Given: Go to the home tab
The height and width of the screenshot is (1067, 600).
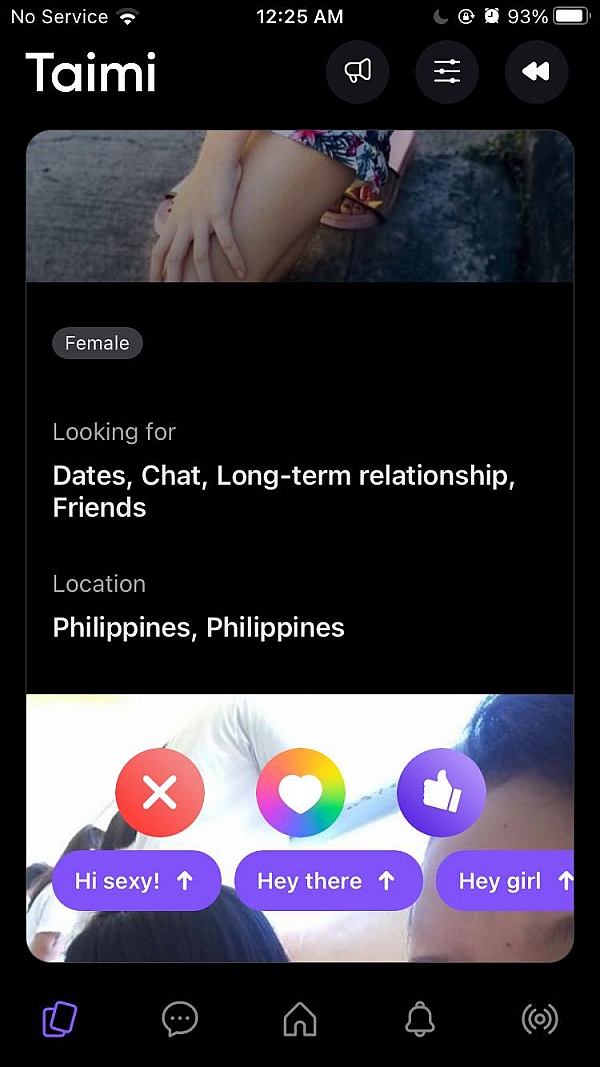Looking at the screenshot, I should pos(300,1019).
